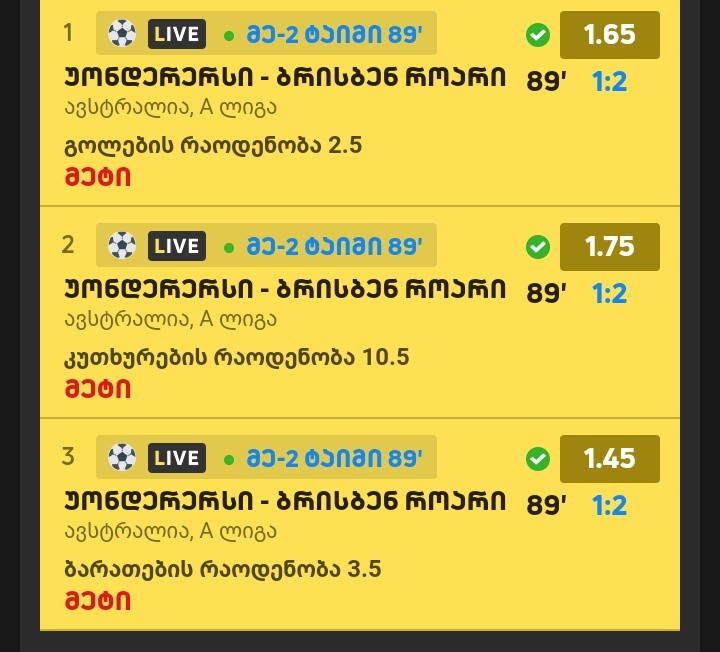The width and height of the screenshot is (720, 652).
Task: Open bet 1 on goals total 2.5
Action: tap(211, 146)
